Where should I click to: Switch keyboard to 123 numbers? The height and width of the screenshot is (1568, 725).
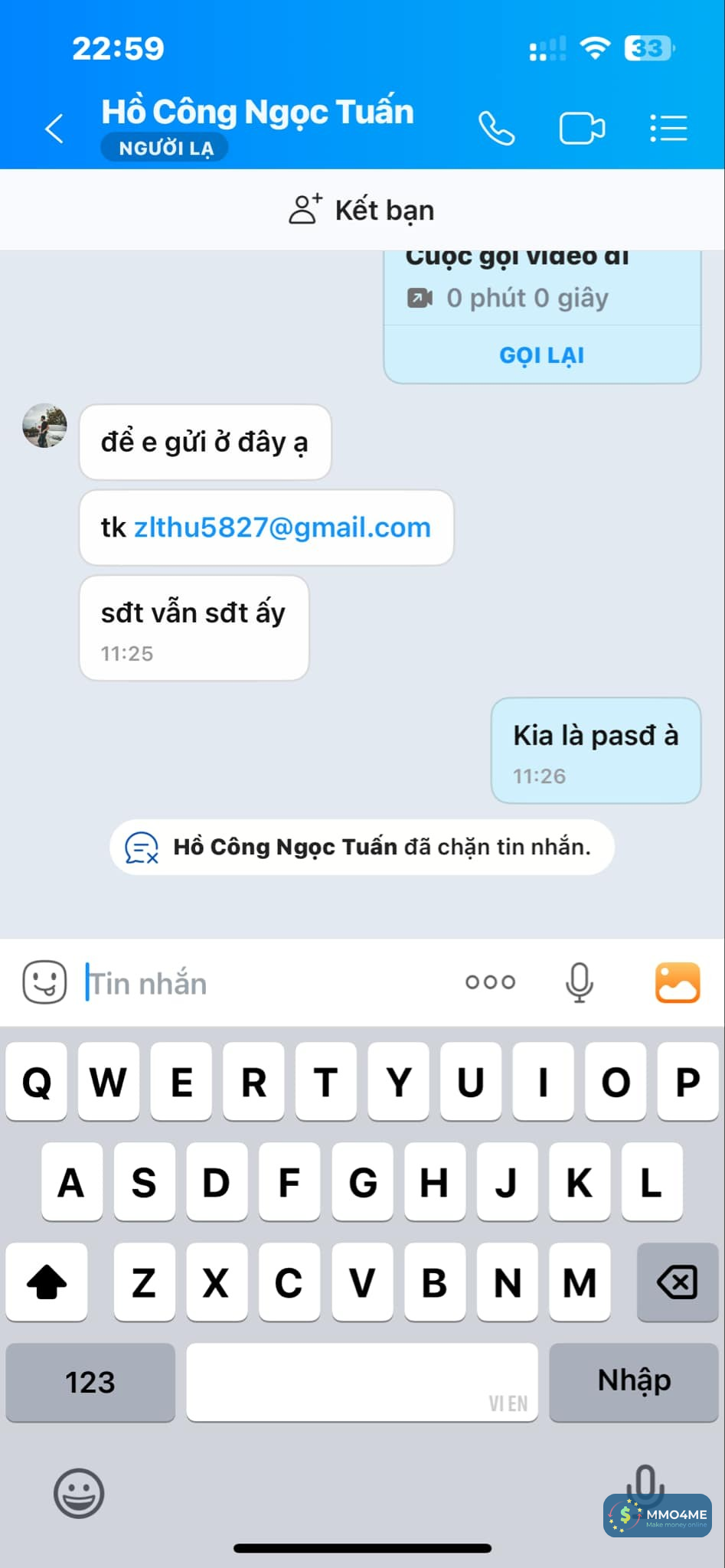(90, 1382)
